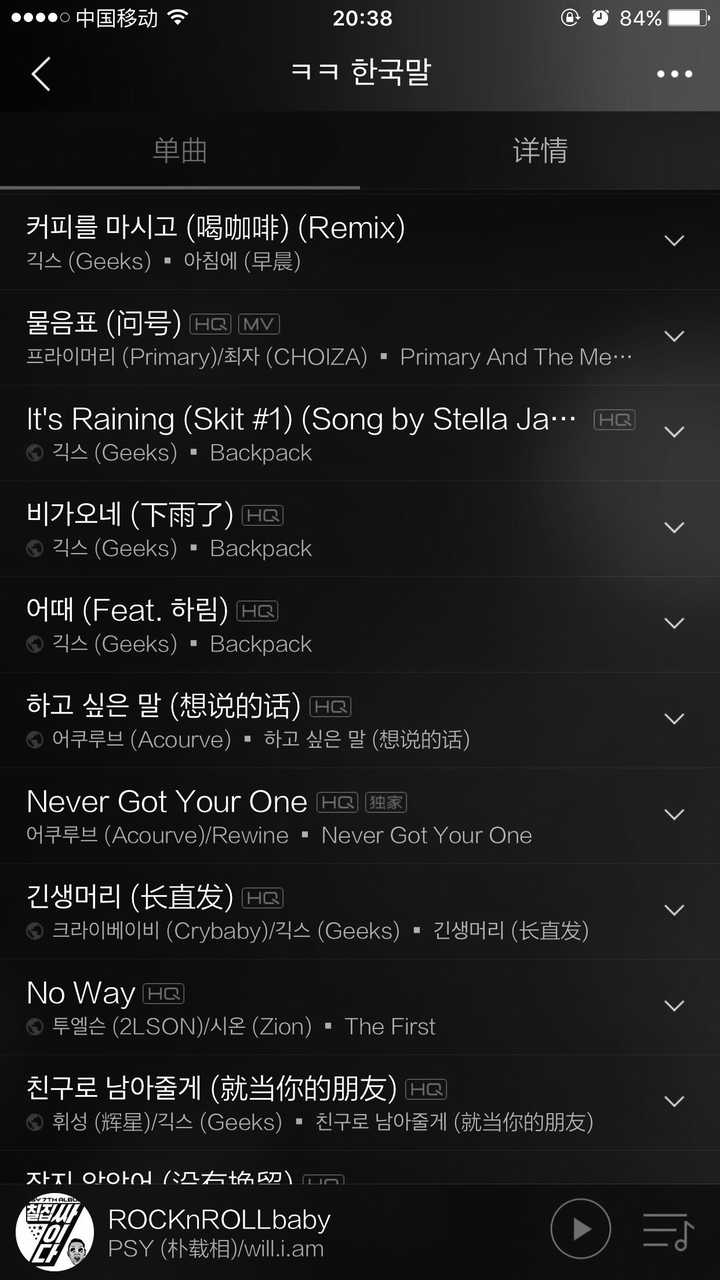Expand options for 긴생머리 (长直发)
This screenshot has height=1280, width=720.
point(674,910)
